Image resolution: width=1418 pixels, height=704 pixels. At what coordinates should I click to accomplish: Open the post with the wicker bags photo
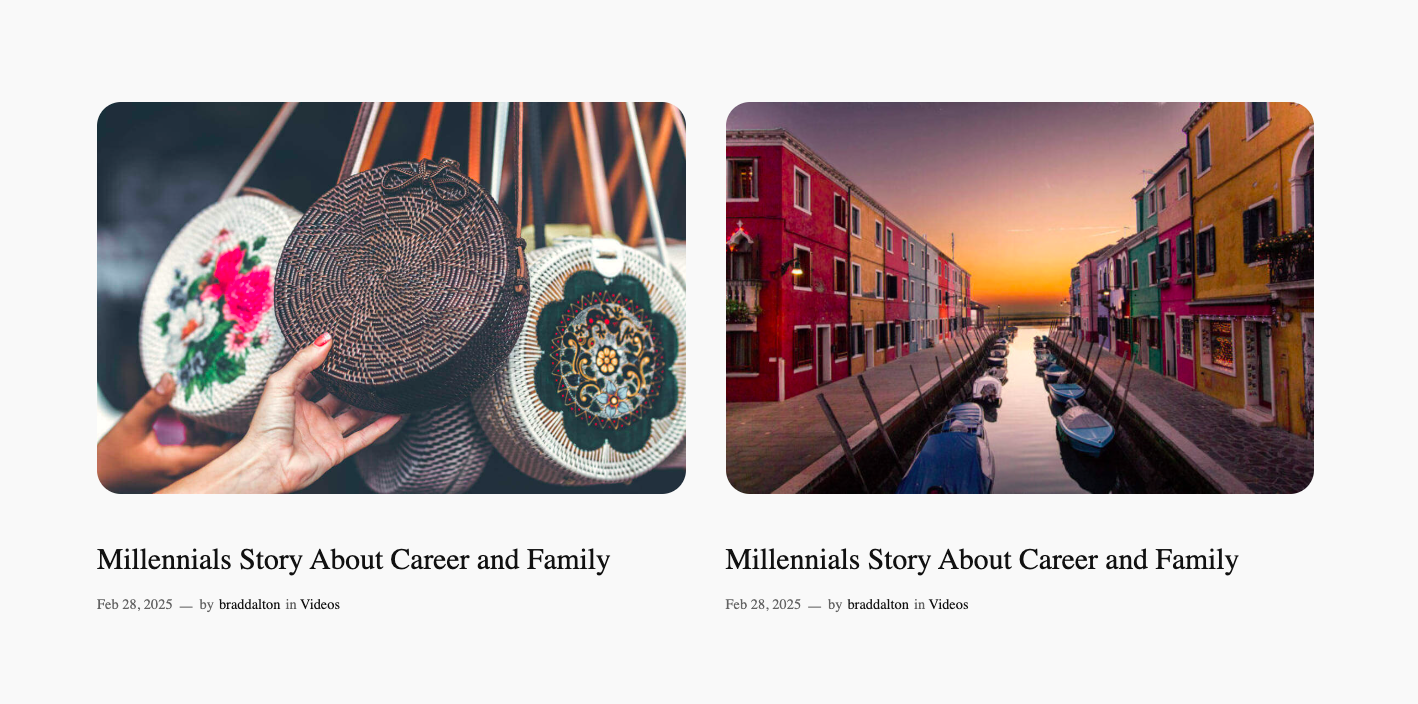391,297
